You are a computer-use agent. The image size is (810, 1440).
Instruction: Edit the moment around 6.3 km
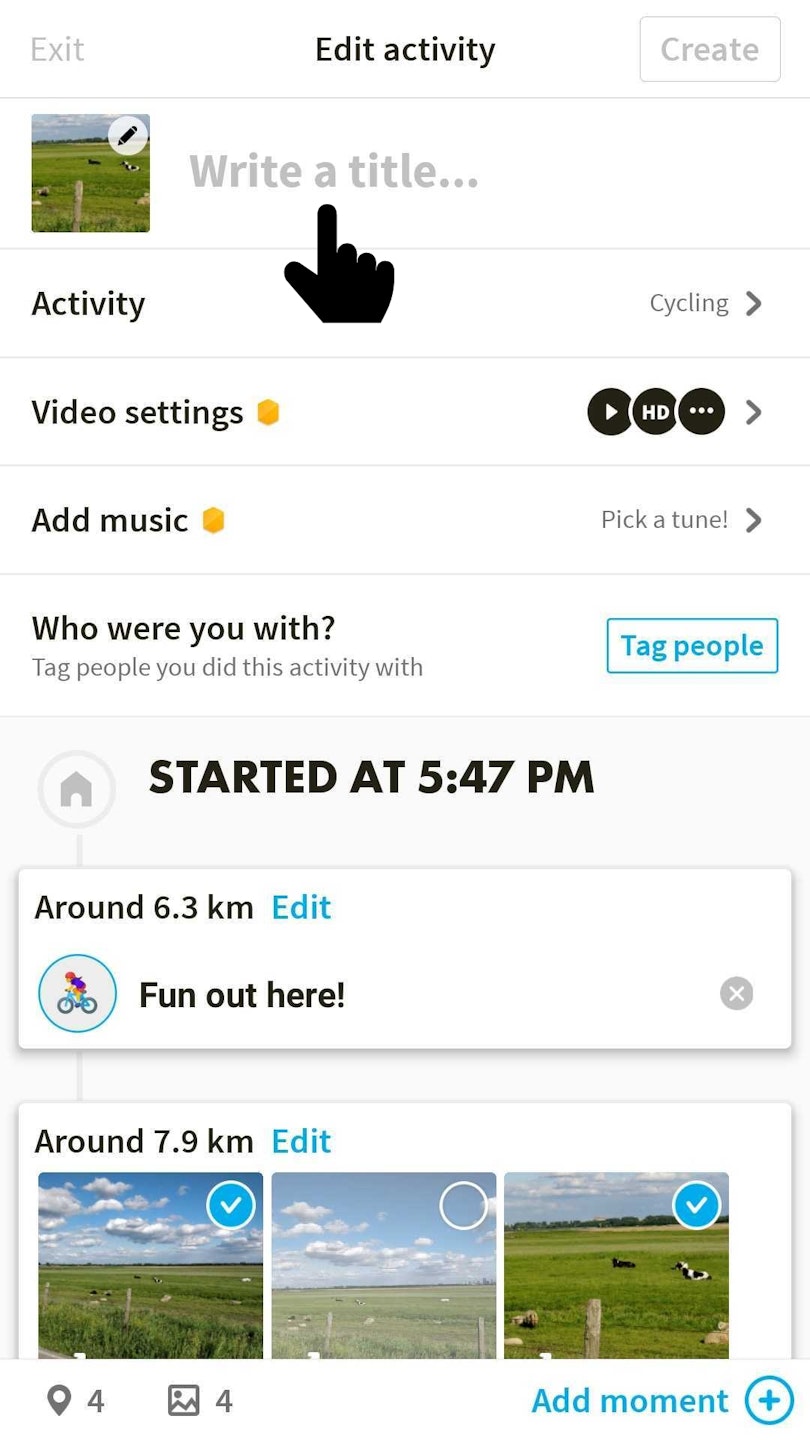click(301, 907)
